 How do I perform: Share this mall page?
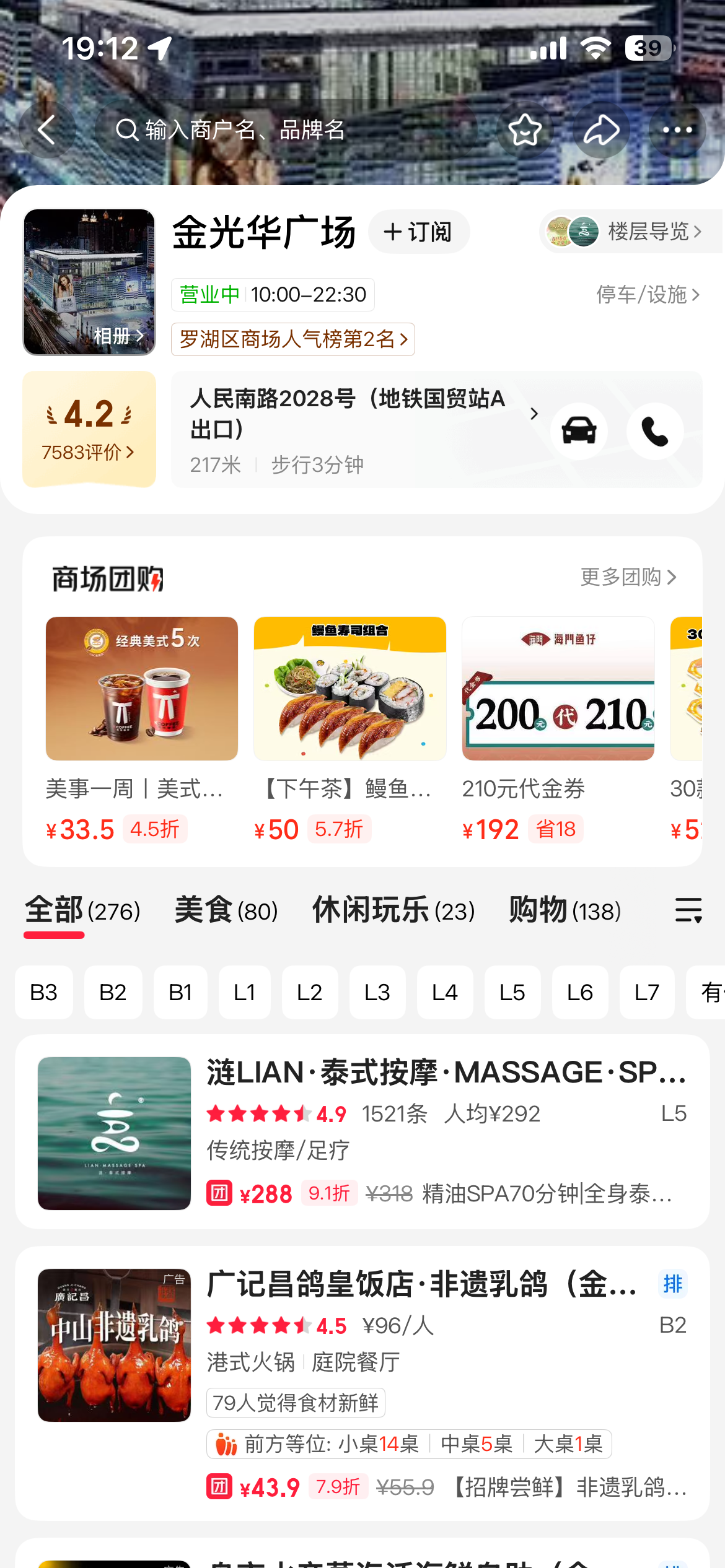click(x=601, y=130)
